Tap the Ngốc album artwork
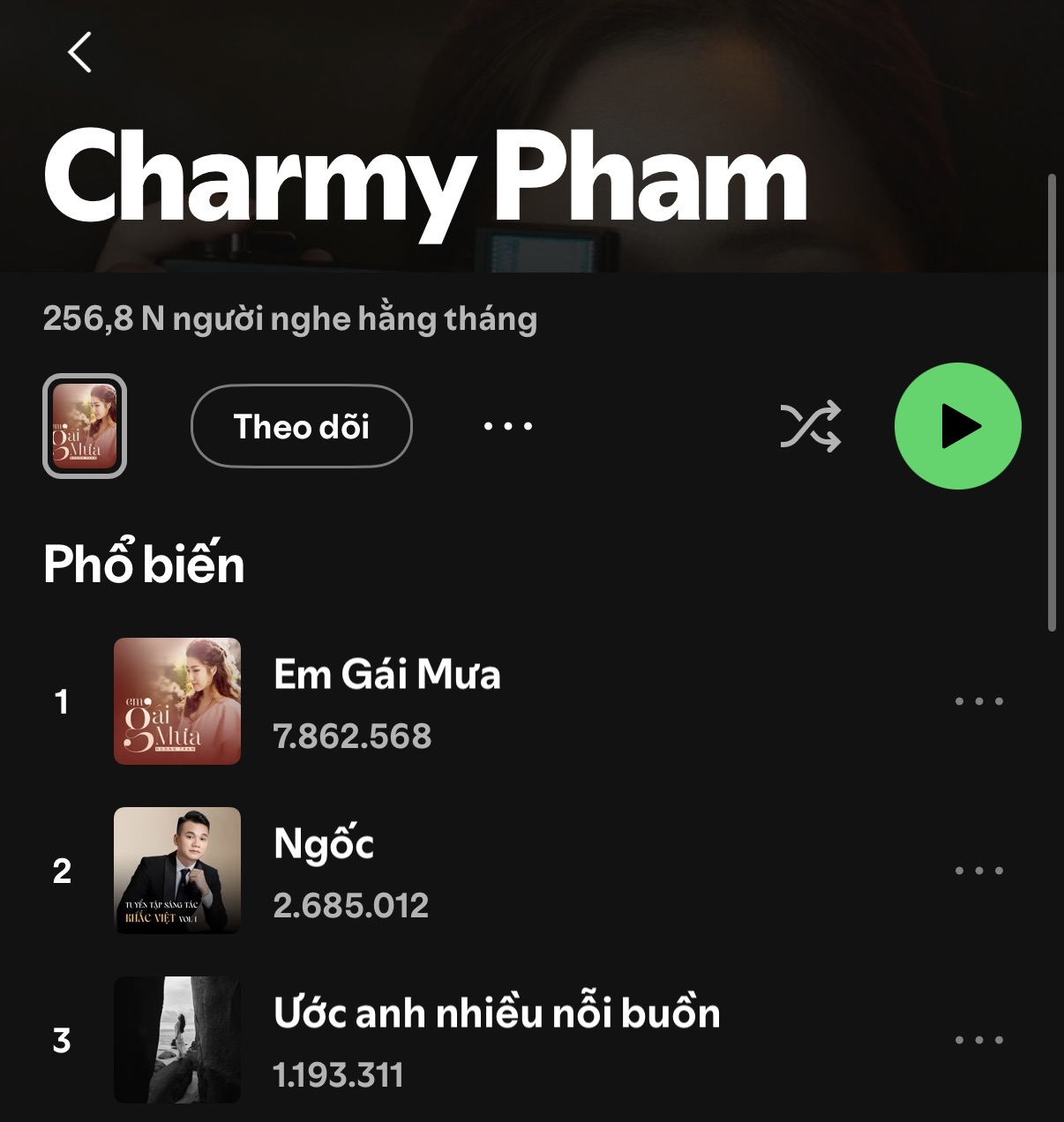 point(177,871)
